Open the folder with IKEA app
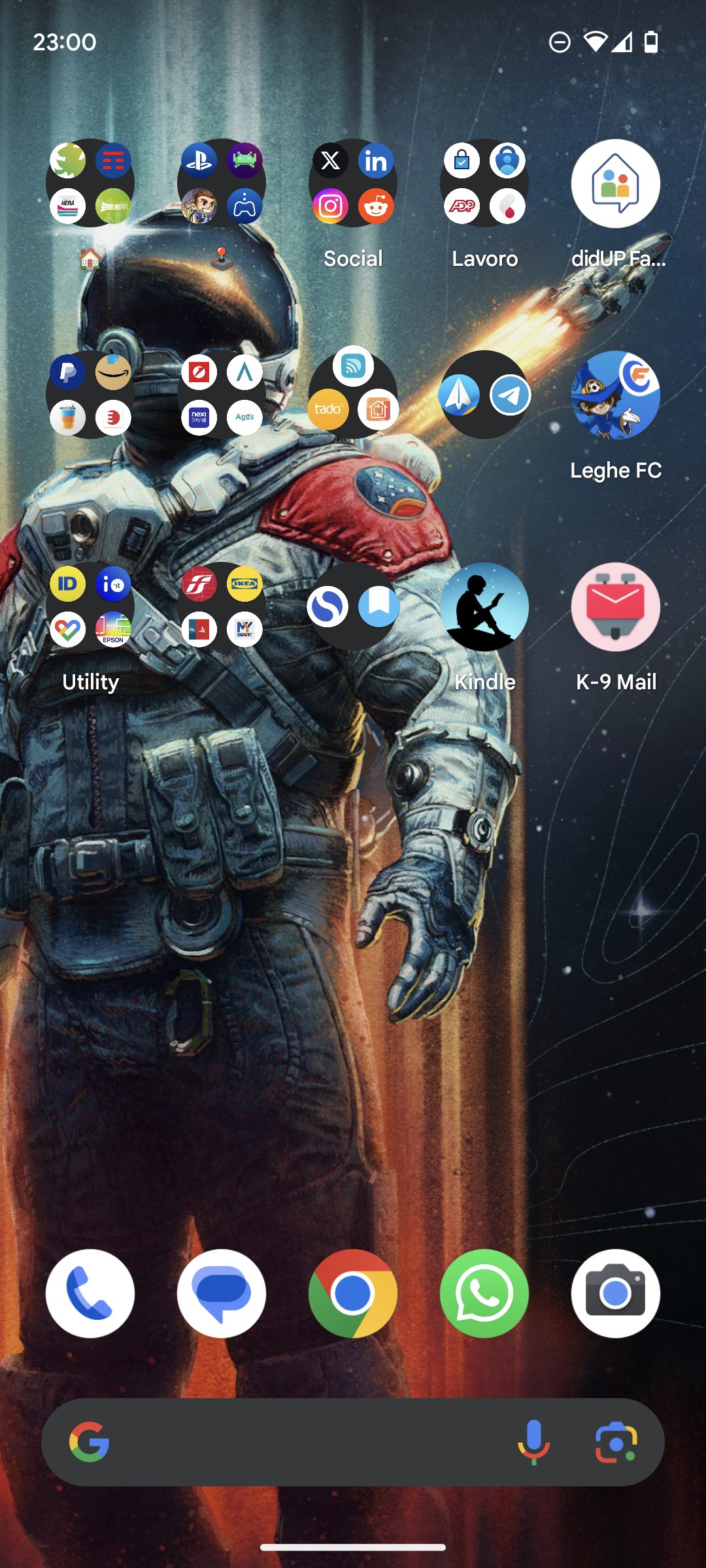Viewport: 706px width, 1568px height. tap(222, 607)
